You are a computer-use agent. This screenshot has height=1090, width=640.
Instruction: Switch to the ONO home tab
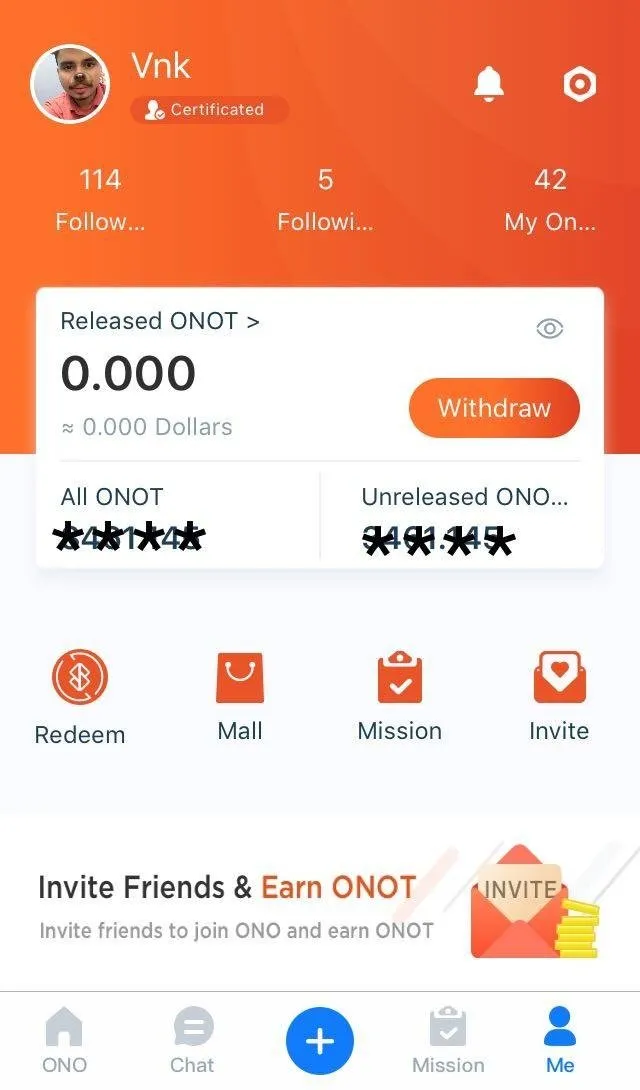[64, 1040]
